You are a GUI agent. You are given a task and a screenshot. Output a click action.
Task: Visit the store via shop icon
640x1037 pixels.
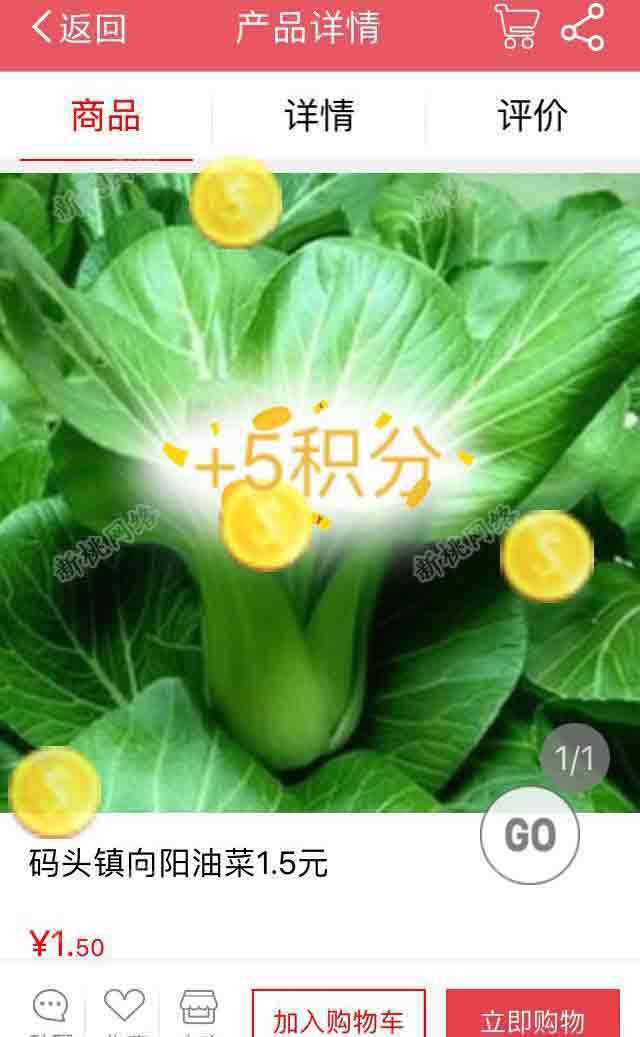[199, 1008]
